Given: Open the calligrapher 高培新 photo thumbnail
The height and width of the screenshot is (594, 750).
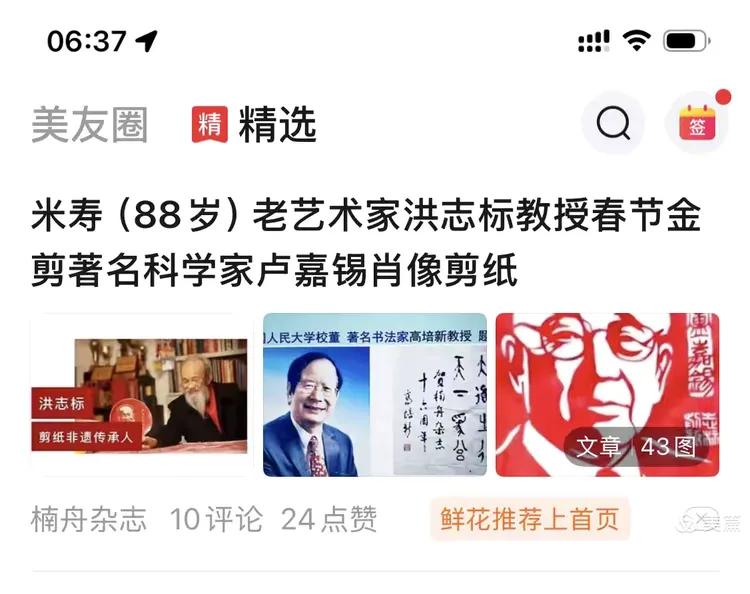Looking at the screenshot, I should (374, 396).
